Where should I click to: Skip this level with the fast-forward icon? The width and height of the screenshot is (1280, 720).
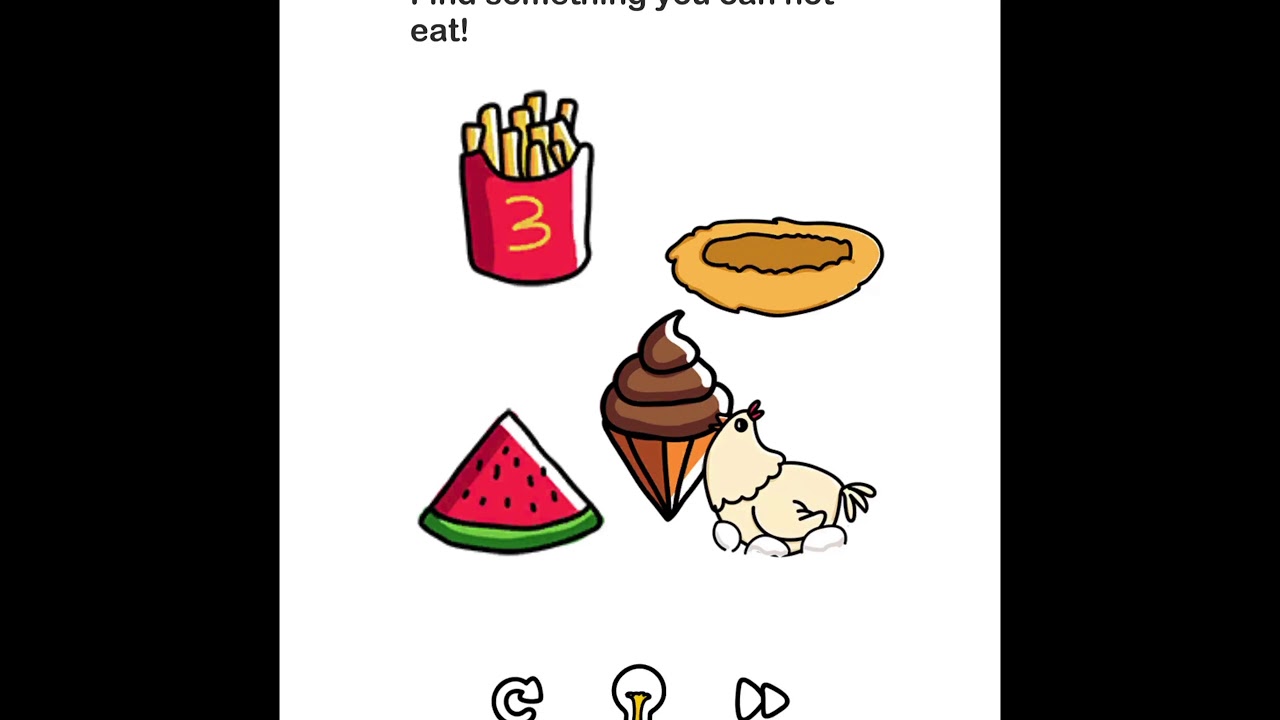pyautogui.click(x=762, y=699)
